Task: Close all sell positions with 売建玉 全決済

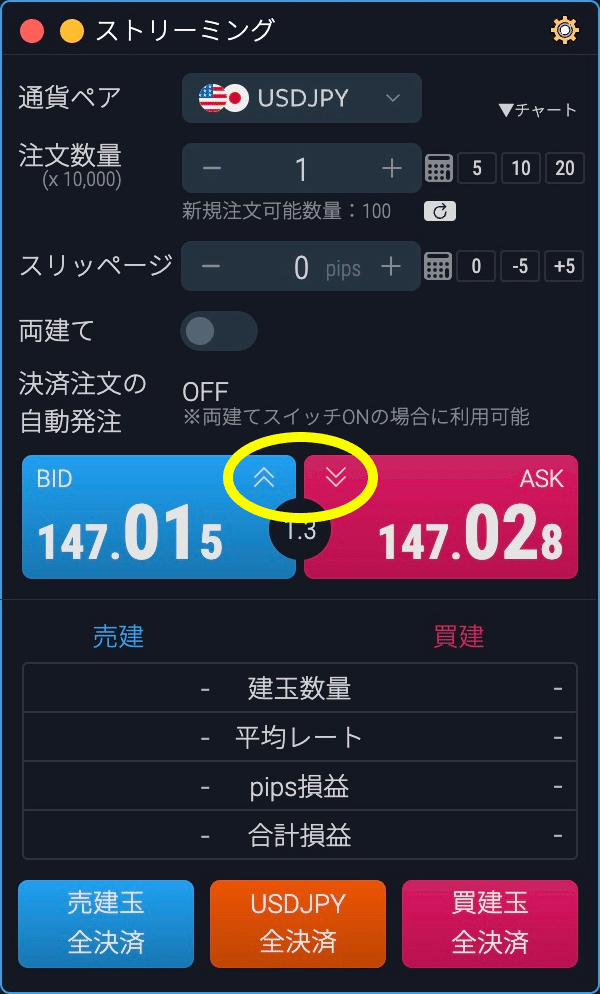Action: point(106,924)
